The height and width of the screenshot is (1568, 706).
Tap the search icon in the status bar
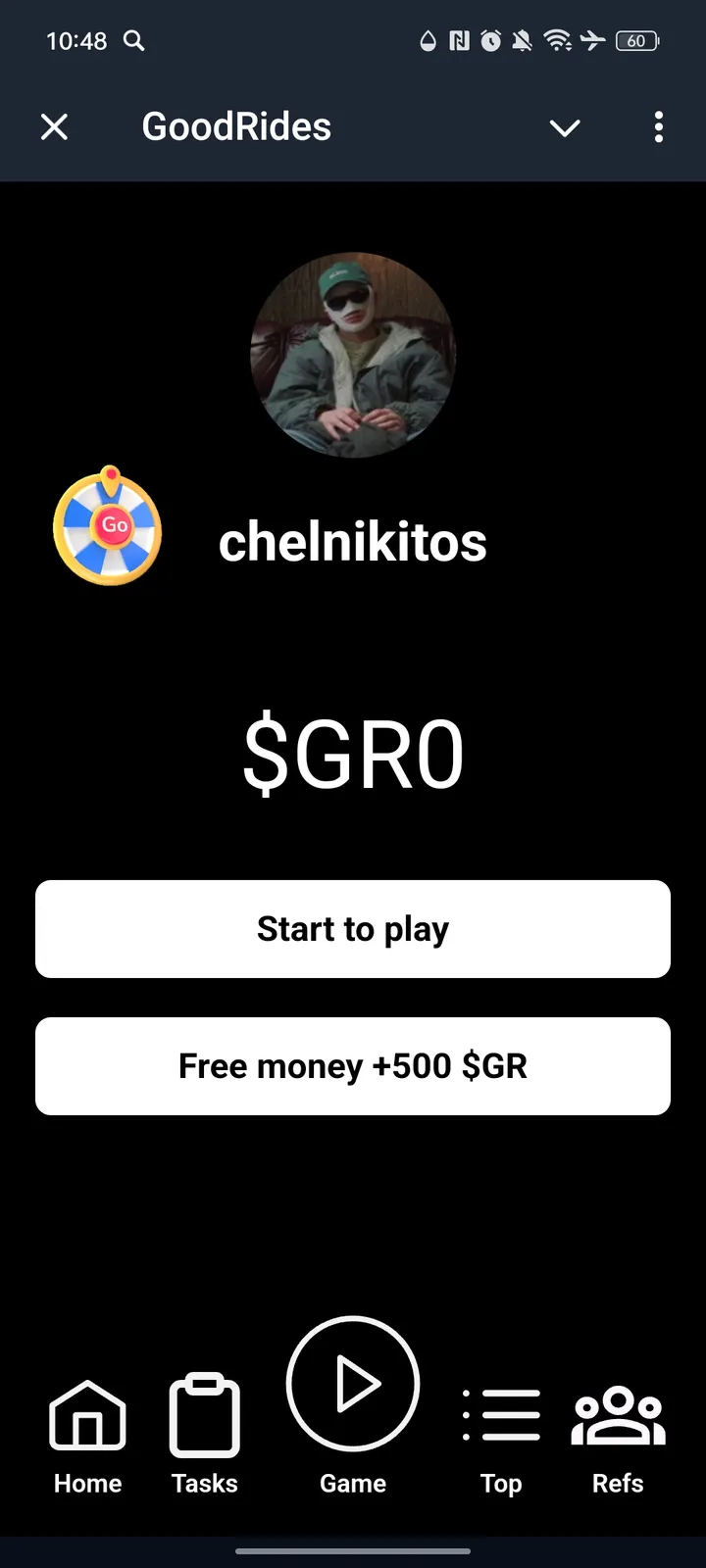coord(134,41)
